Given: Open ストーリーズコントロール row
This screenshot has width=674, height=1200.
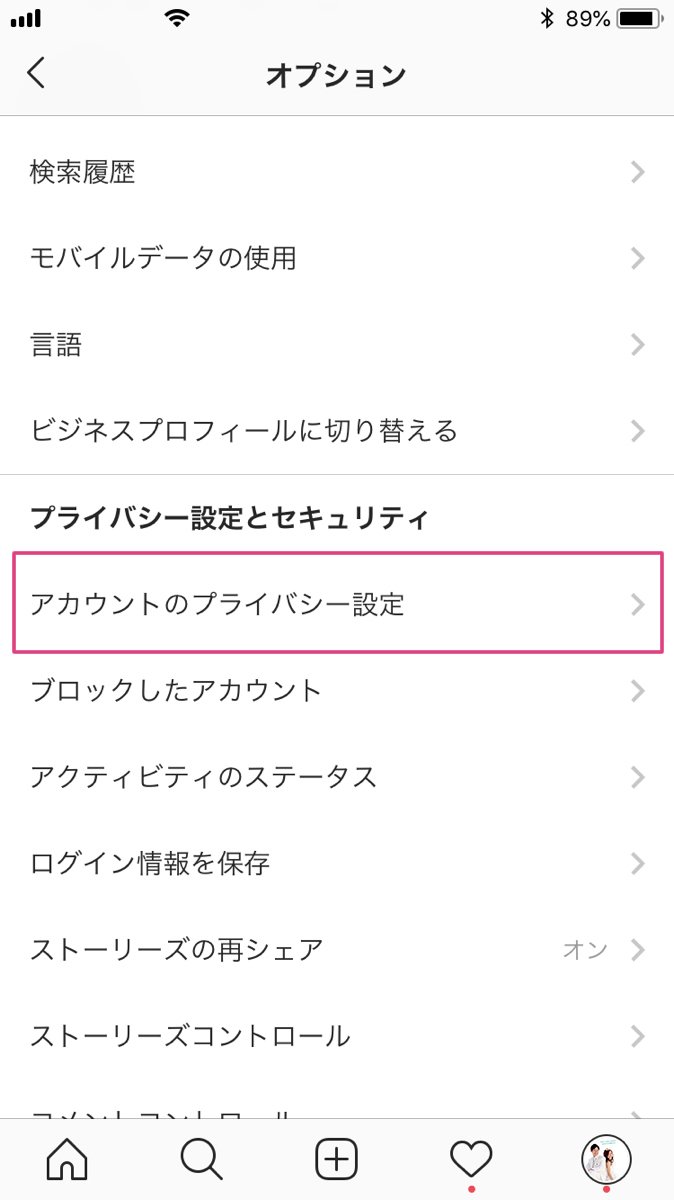Looking at the screenshot, I should point(337,1035).
